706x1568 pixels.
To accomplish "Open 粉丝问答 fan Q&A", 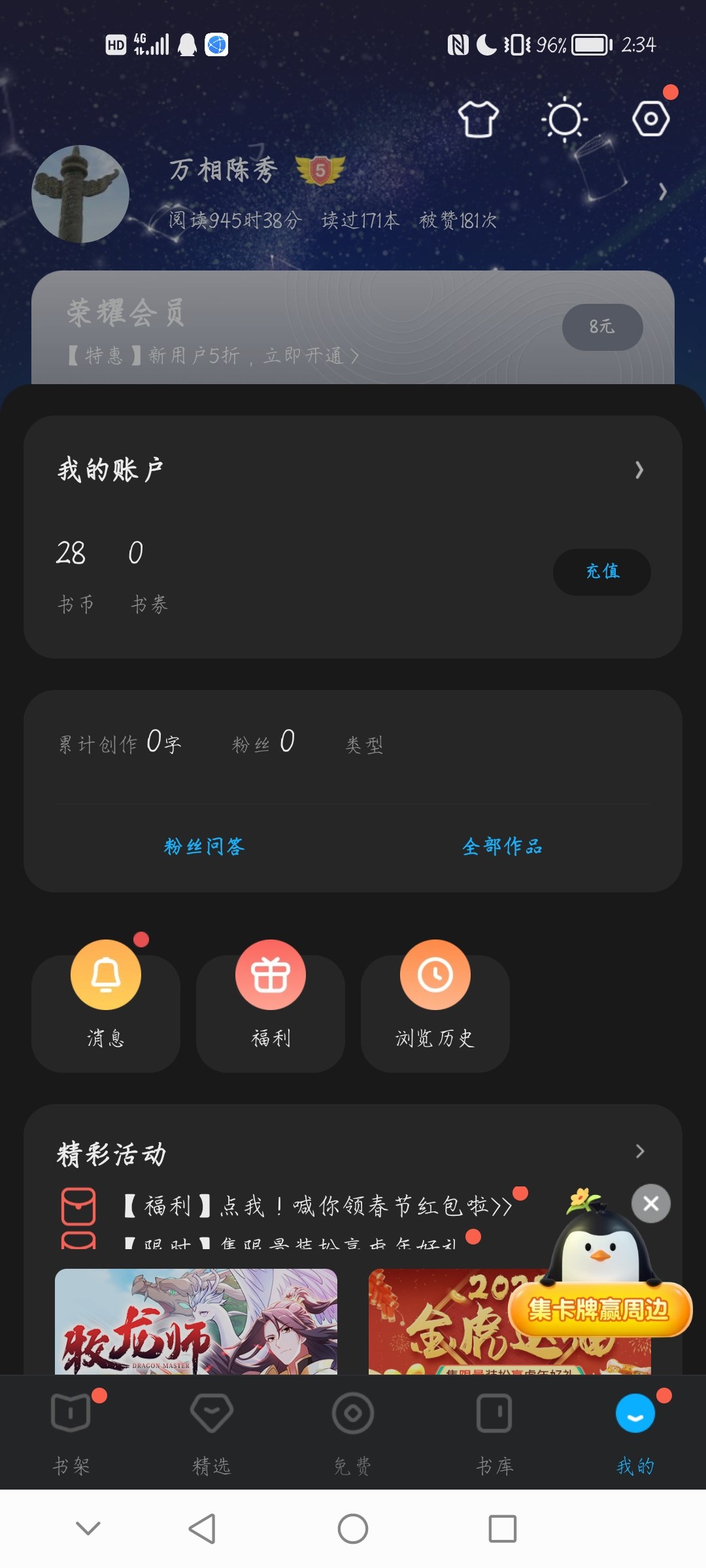I will pos(204,847).
